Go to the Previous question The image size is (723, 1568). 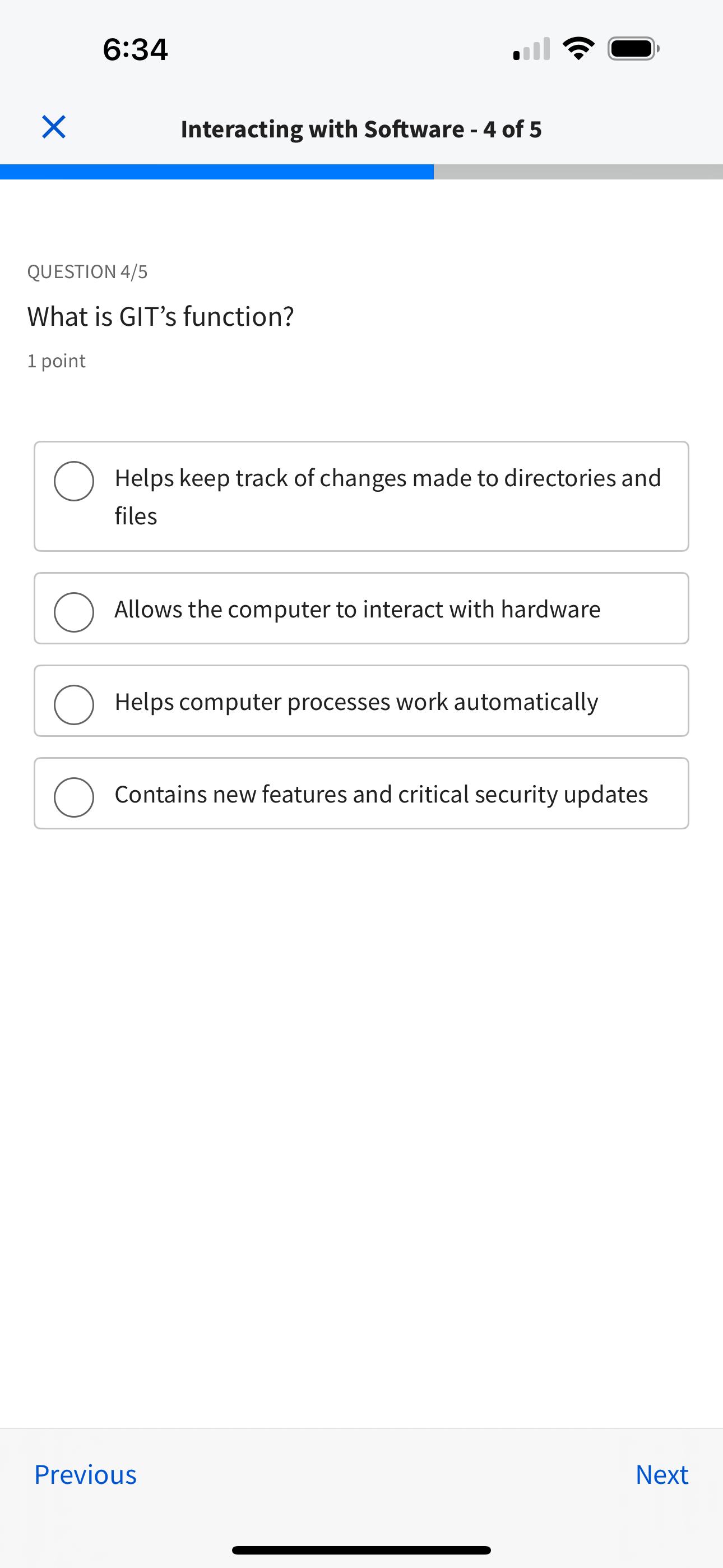pos(85,1474)
